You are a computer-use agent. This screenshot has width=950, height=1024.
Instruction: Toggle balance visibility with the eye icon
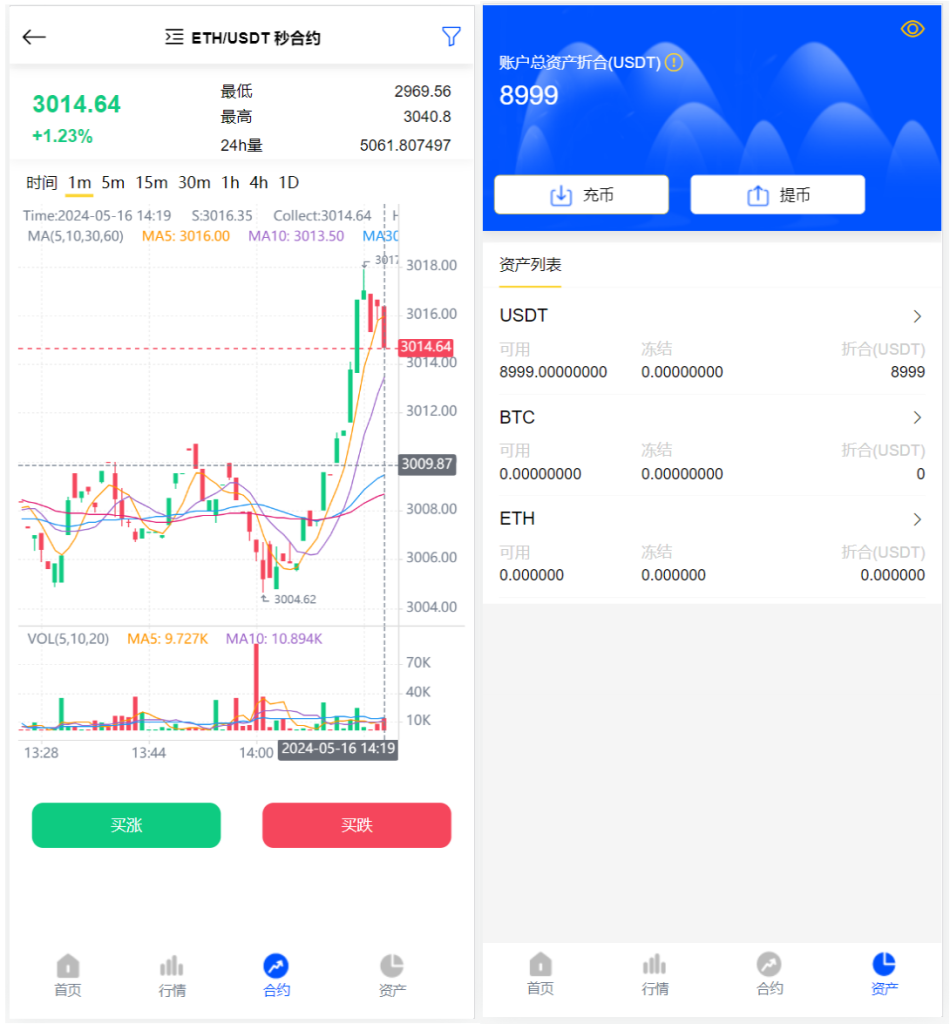tap(911, 29)
